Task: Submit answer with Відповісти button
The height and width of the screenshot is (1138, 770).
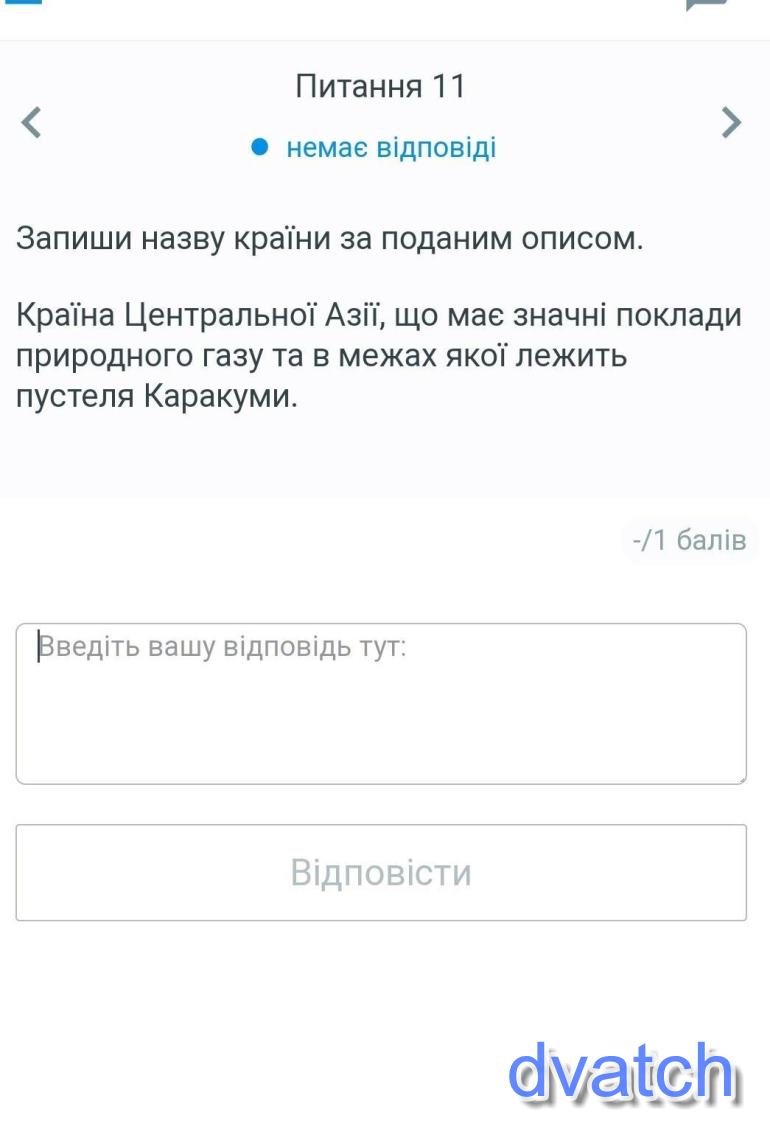Action: pos(381,872)
